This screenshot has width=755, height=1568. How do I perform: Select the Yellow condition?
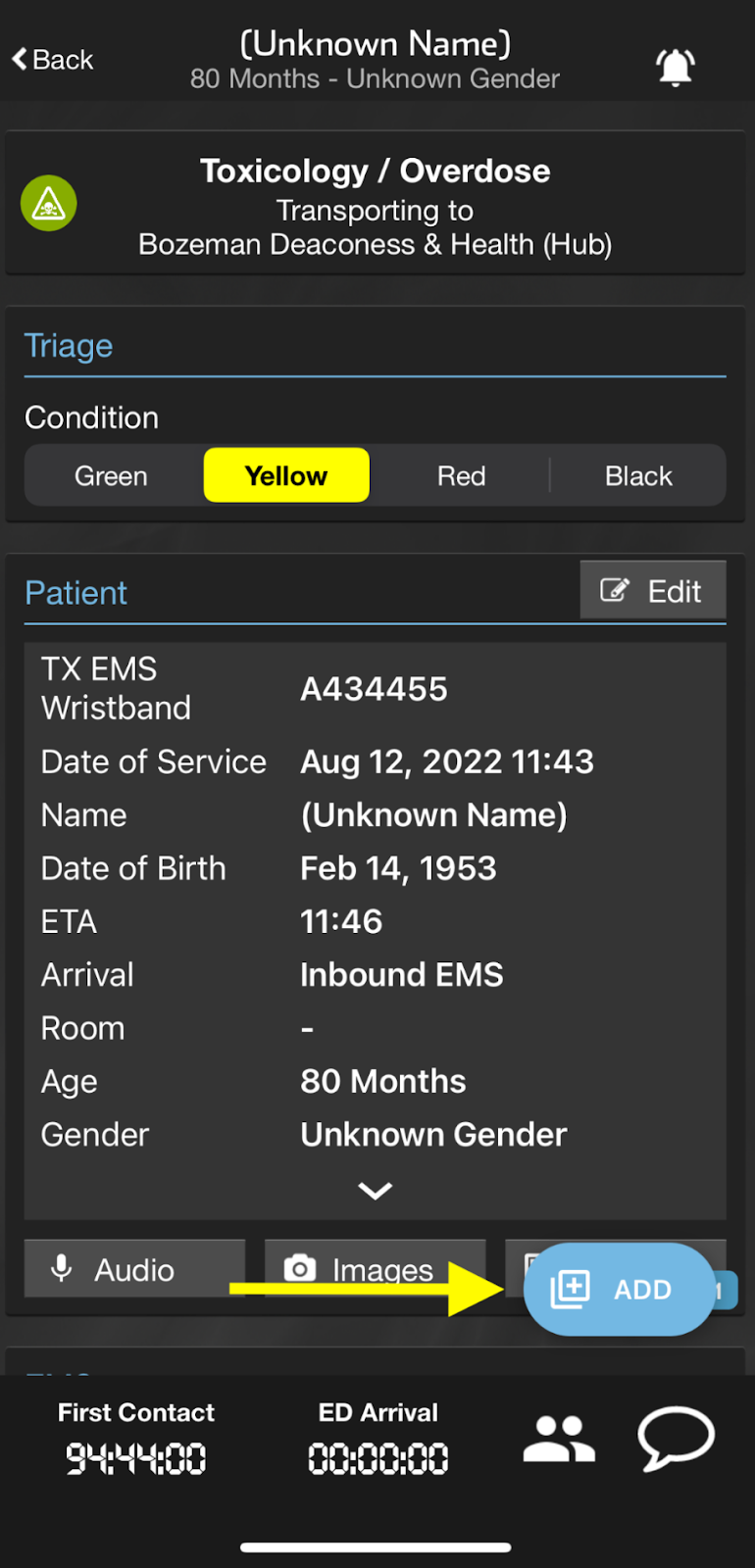click(x=286, y=476)
